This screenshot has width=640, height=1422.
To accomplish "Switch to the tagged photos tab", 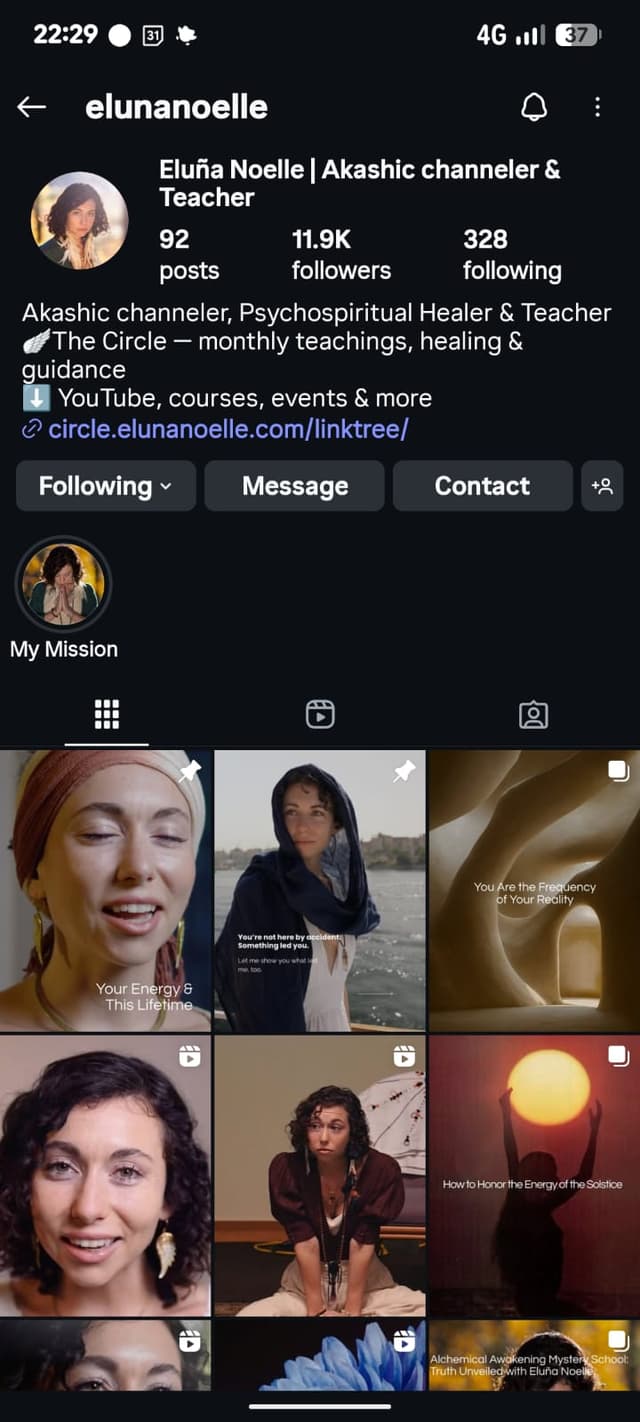I will [x=533, y=714].
